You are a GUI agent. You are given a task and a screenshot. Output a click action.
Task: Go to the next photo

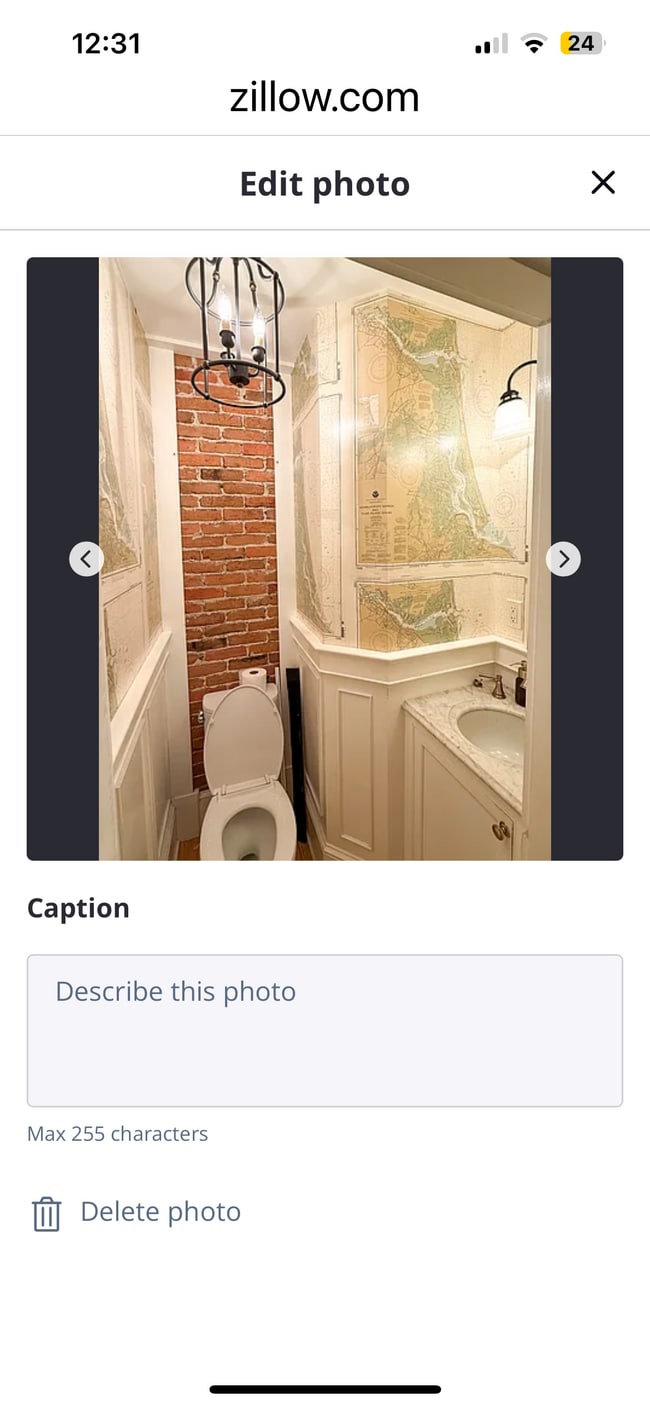[x=563, y=559]
